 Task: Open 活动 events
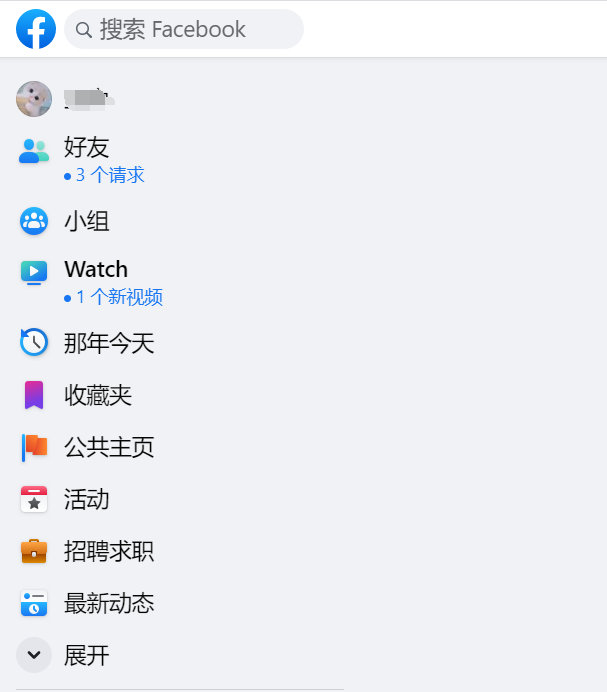tap(87, 499)
